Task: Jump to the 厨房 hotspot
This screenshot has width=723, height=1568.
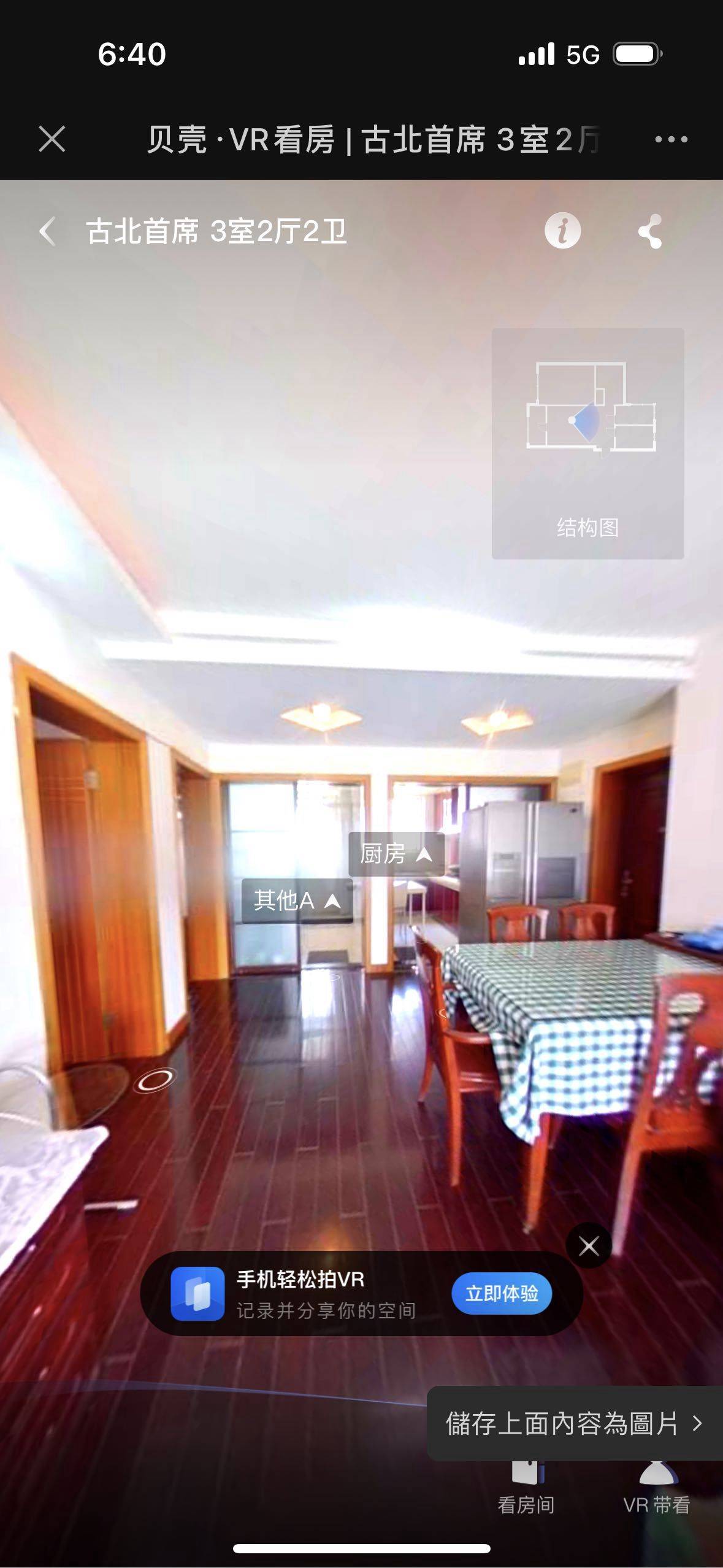Action: coord(396,853)
